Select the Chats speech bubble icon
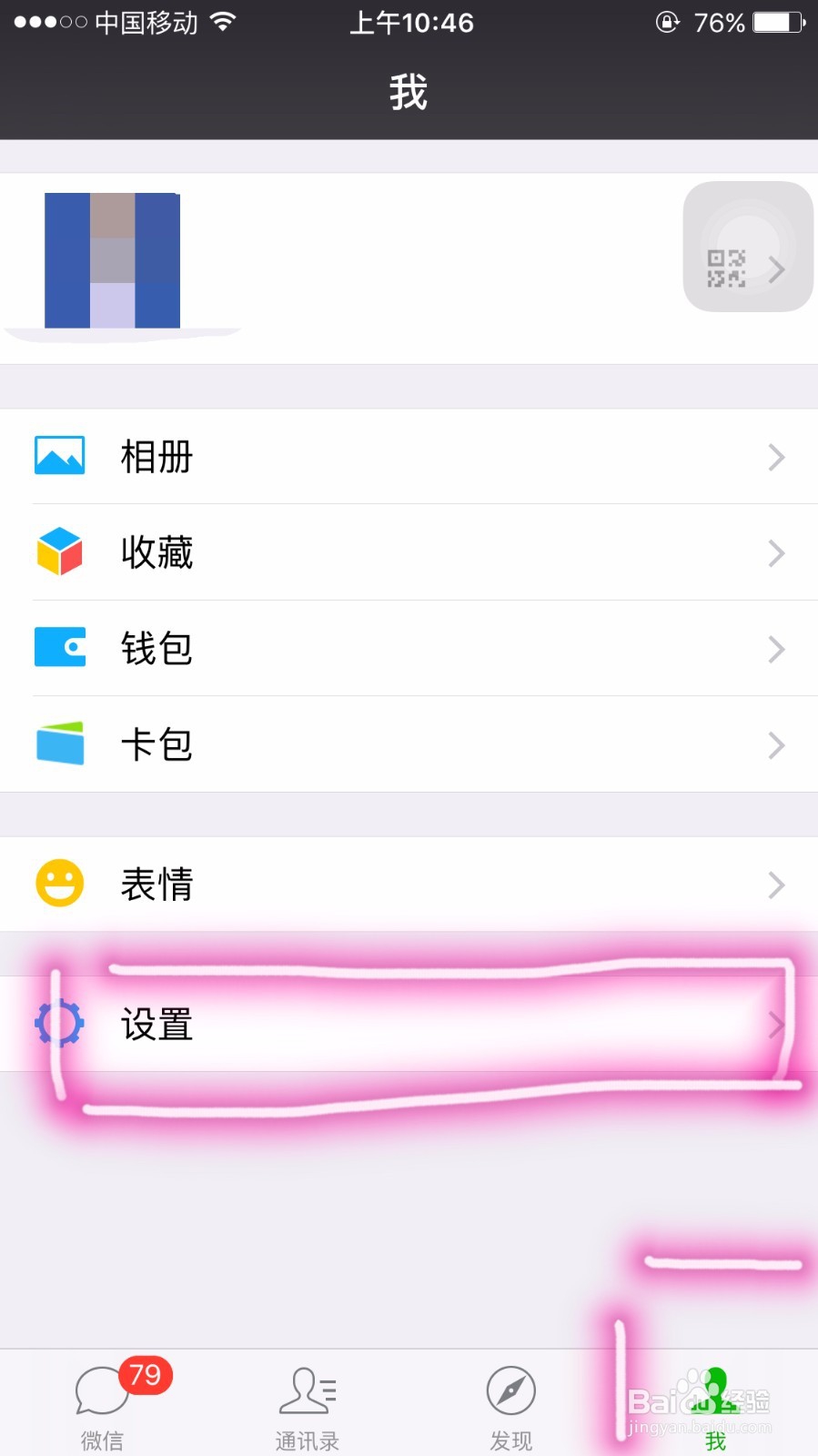Screen dimensions: 818x1456 click(101, 1390)
